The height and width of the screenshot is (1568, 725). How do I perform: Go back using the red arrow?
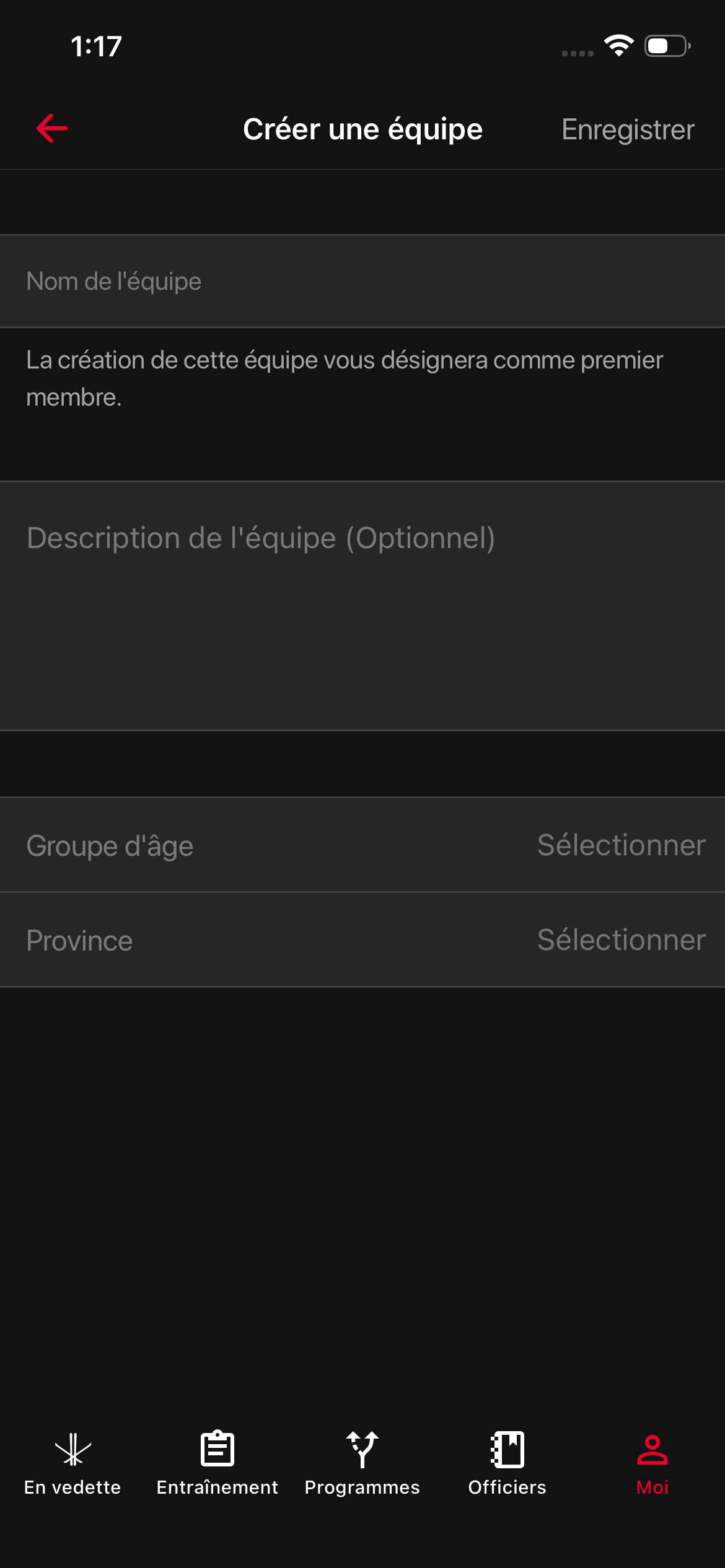click(x=52, y=129)
